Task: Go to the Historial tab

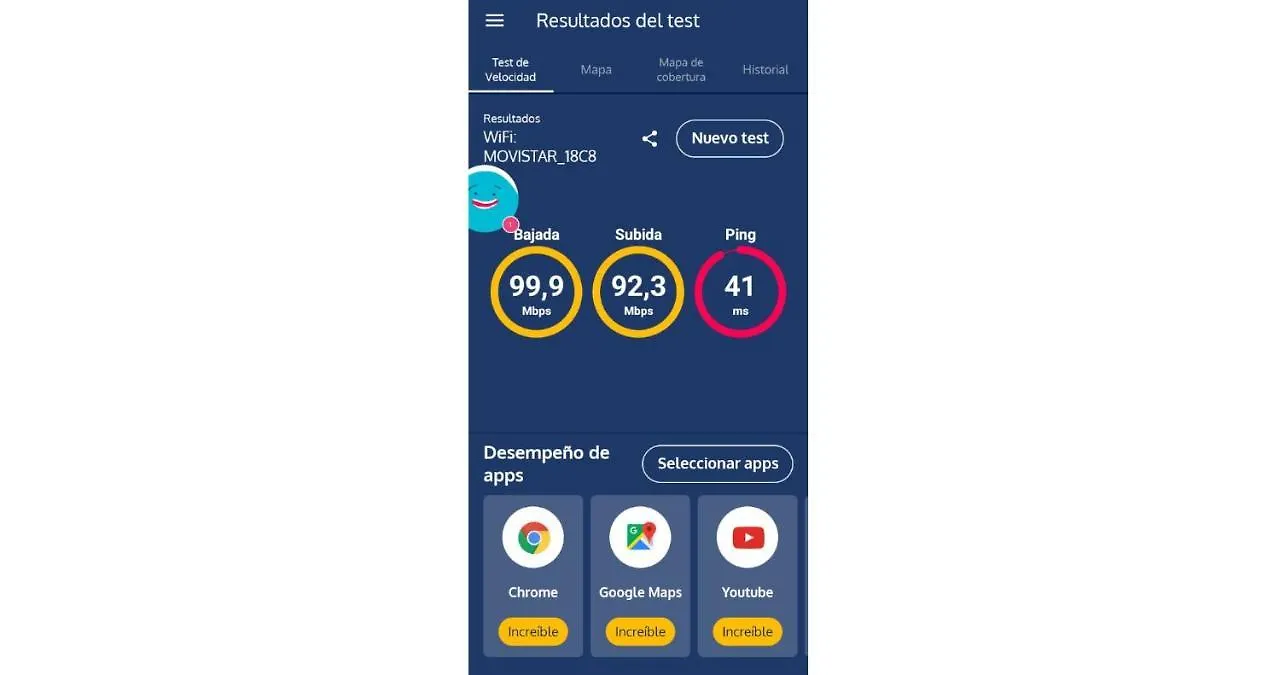Action: (x=765, y=70)
